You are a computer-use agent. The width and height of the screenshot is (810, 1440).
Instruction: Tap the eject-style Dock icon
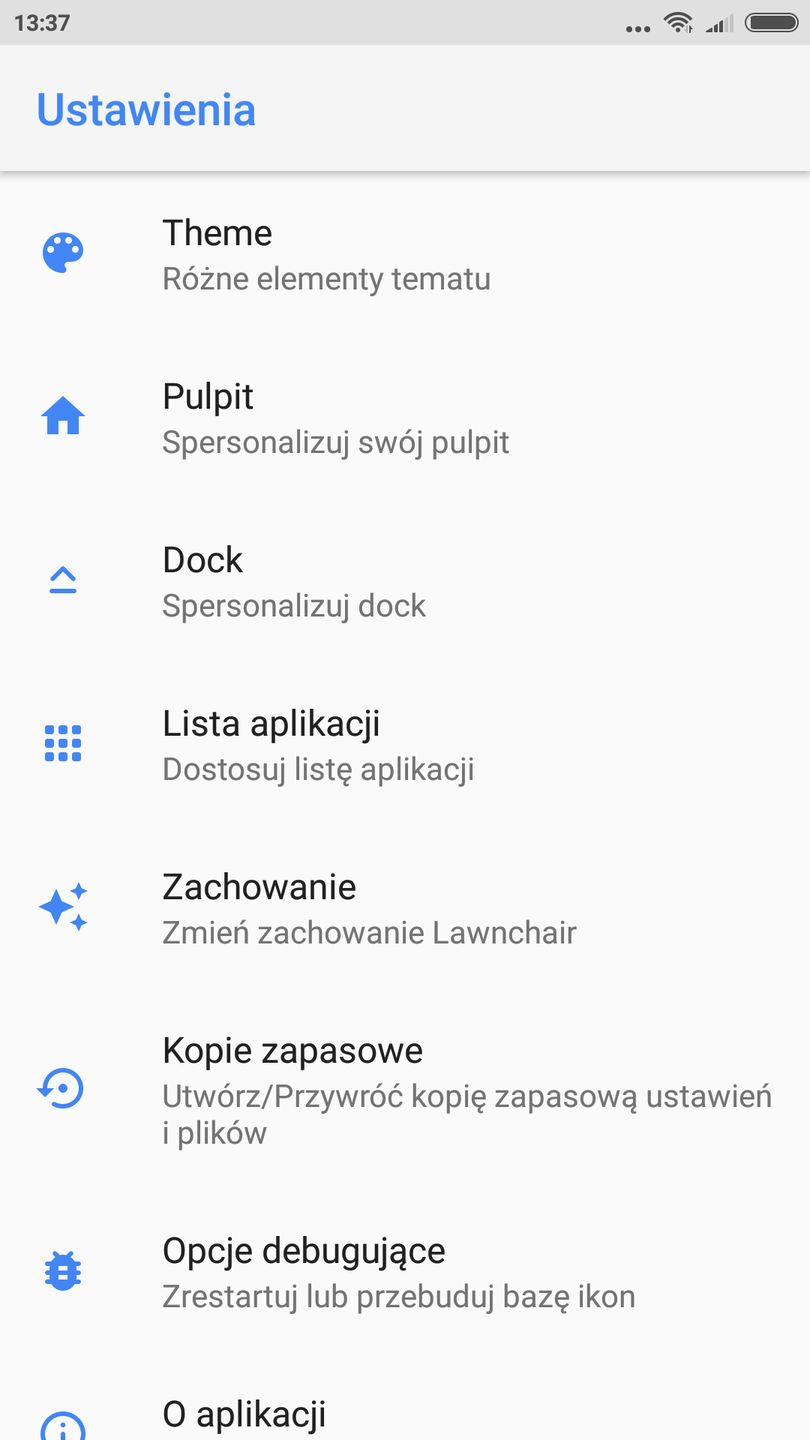62,580
